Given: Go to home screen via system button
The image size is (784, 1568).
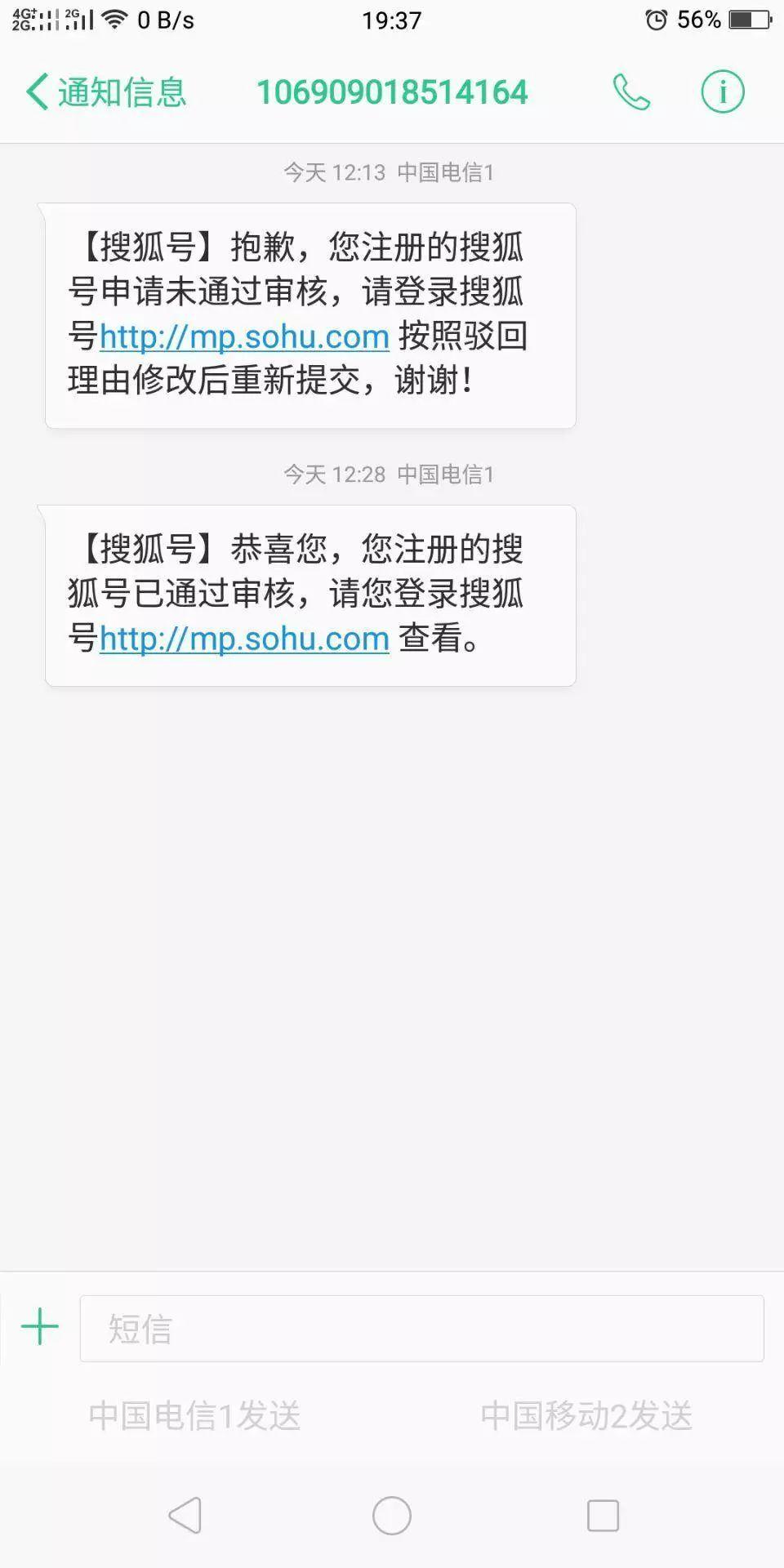Looking at the screenshot, I should 392,1516.
